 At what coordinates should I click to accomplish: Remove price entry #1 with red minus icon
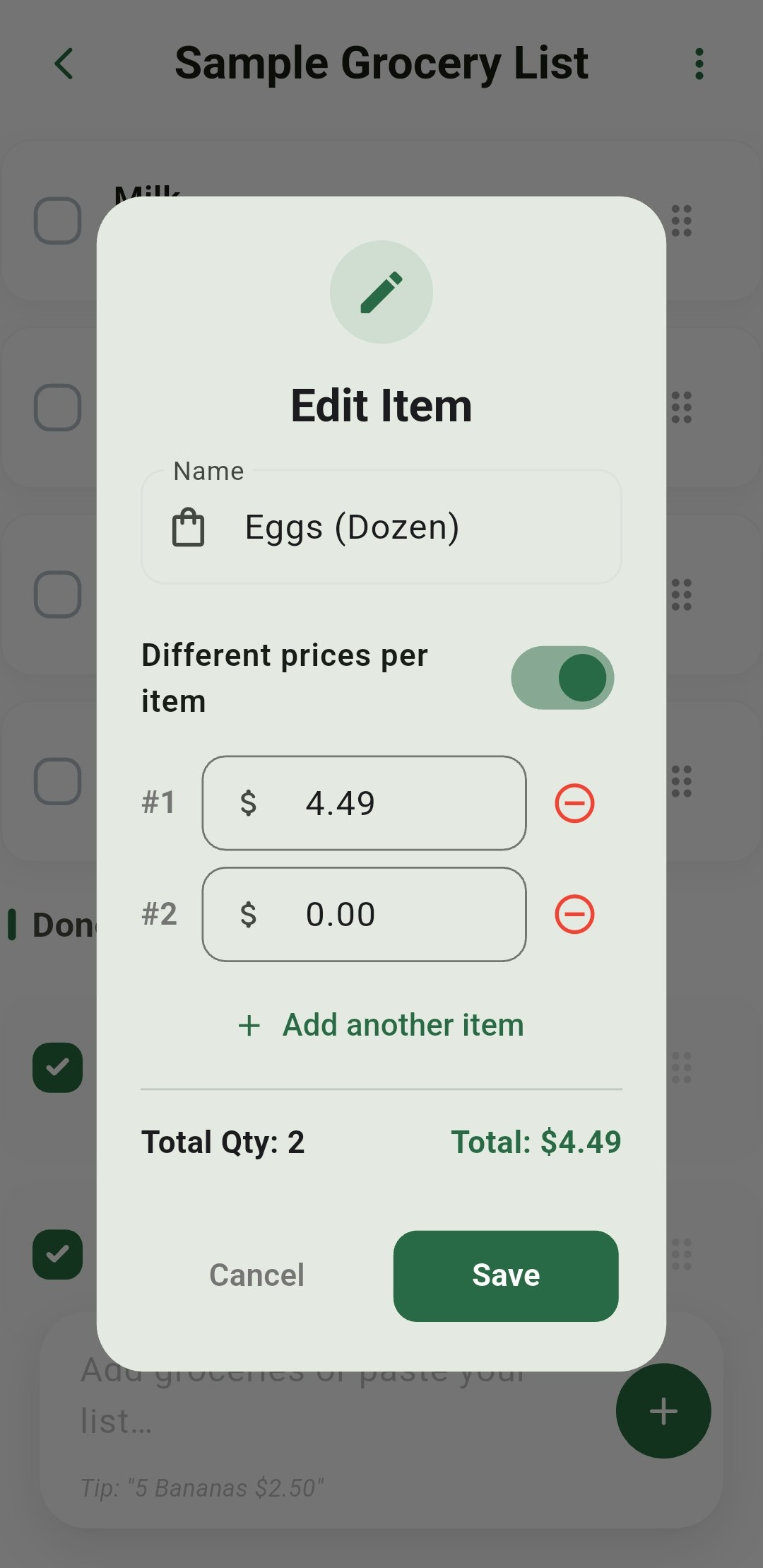coord(574,803)
